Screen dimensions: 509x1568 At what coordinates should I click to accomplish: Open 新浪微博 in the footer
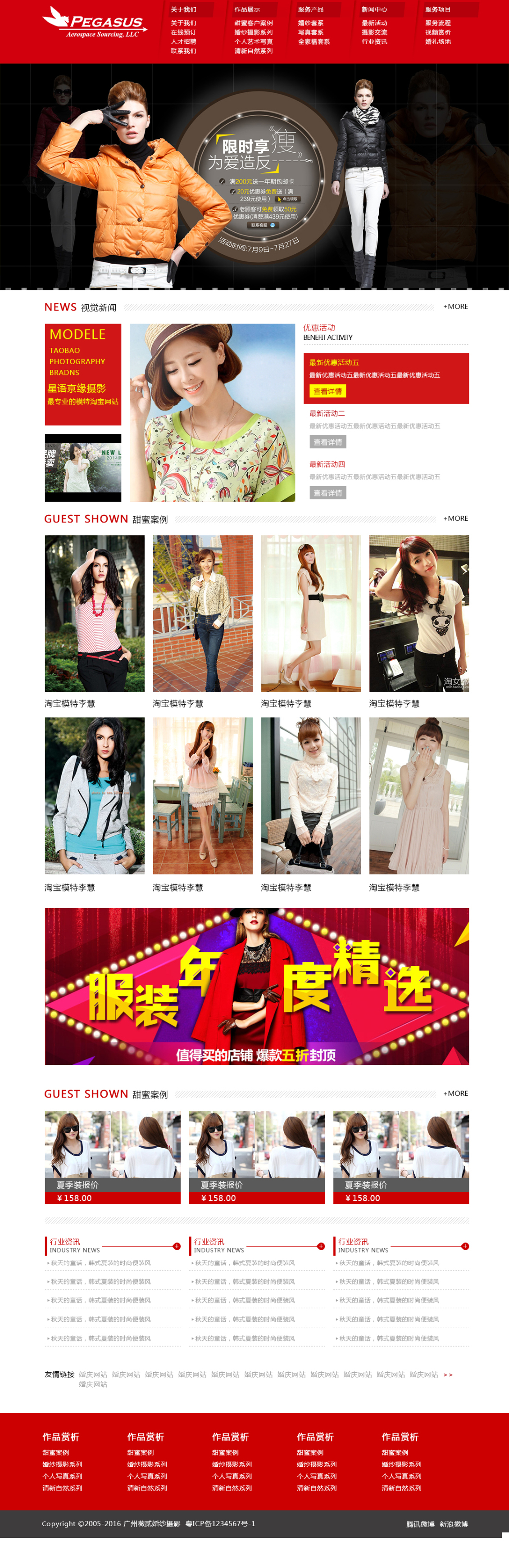(454, 1523)
